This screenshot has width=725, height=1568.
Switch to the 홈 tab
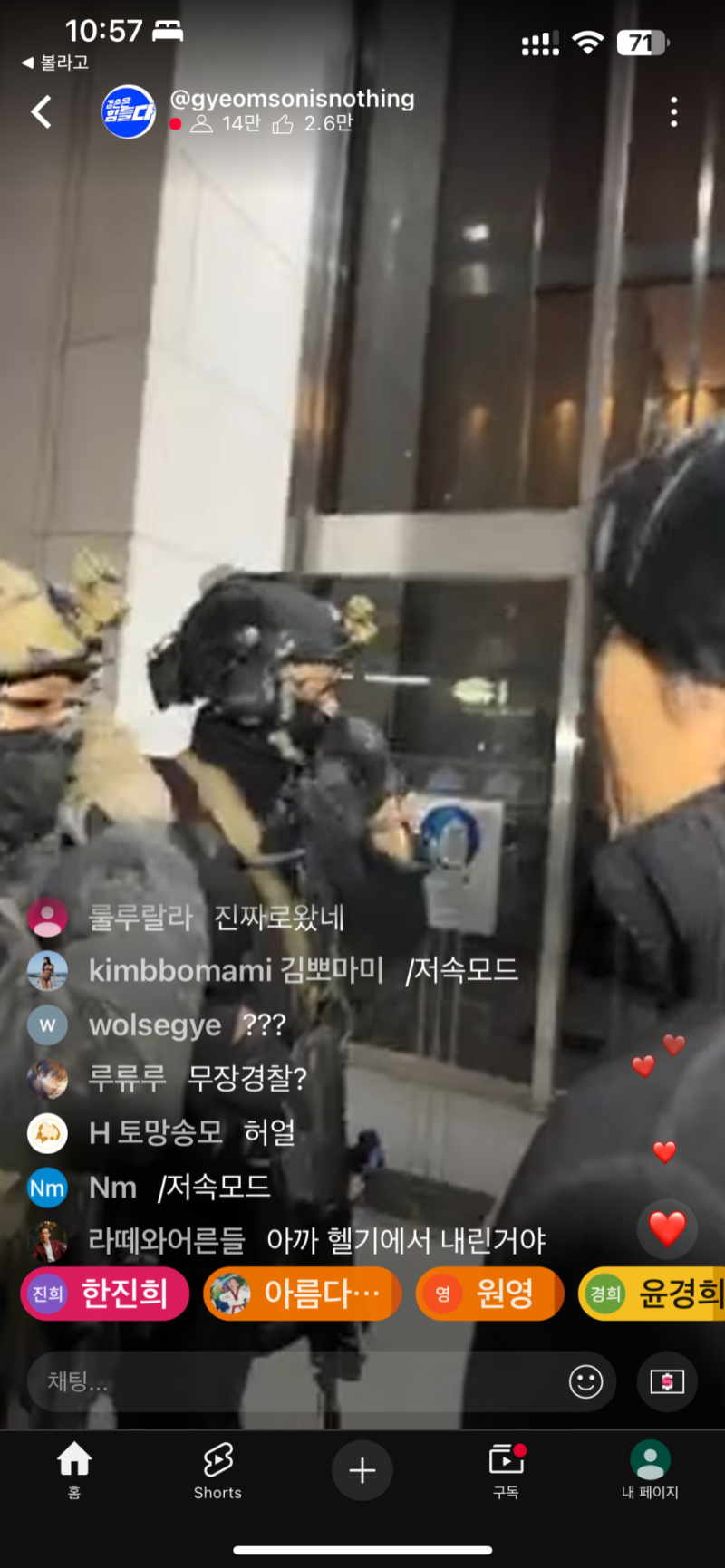tap(74, 1469)
